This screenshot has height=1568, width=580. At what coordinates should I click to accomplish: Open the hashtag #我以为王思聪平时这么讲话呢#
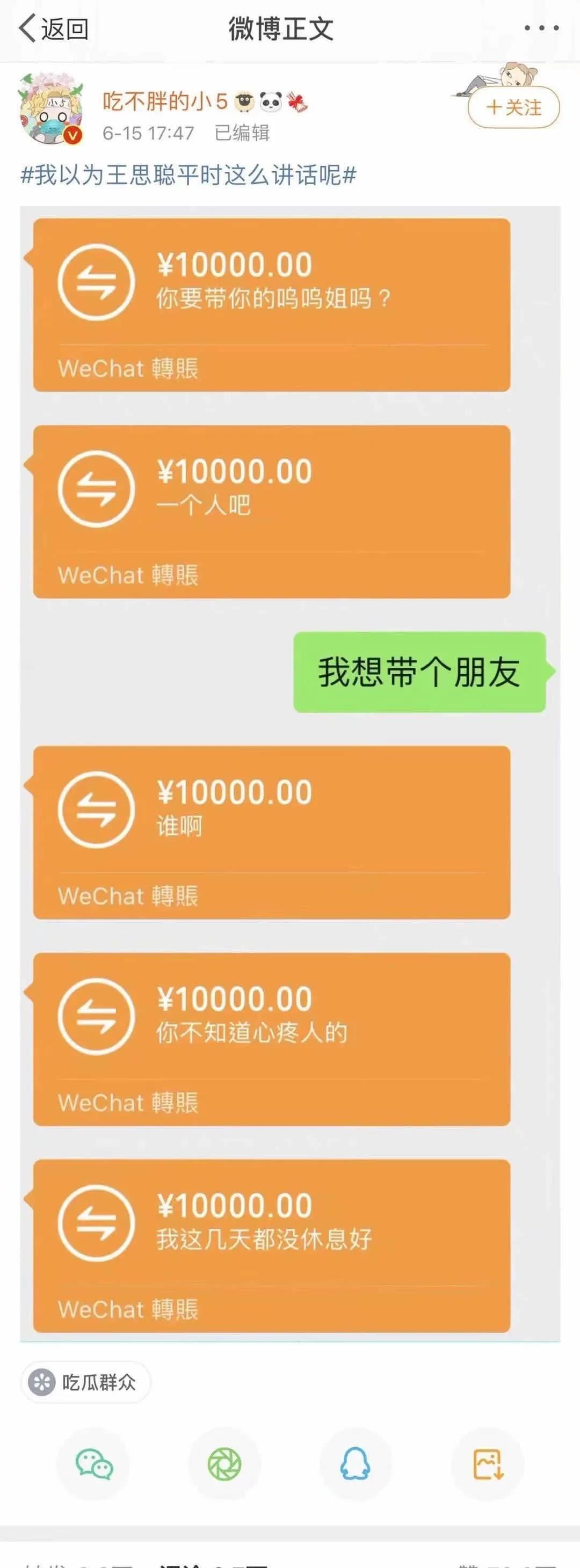pos(189,176)
